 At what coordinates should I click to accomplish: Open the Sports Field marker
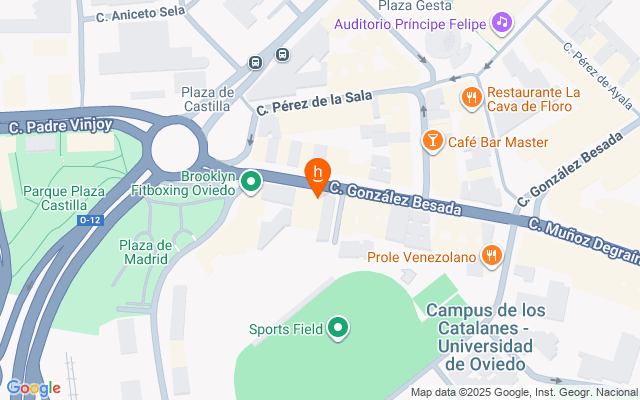[338, 328]
